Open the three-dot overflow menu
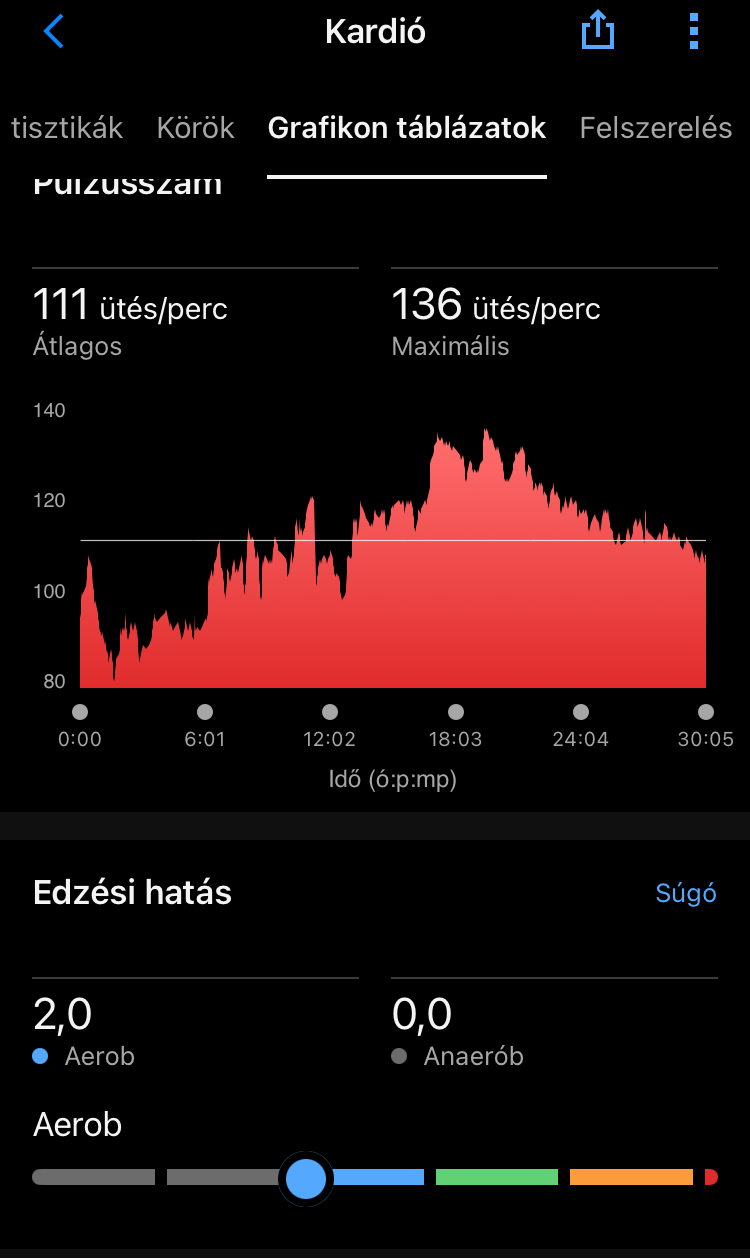 [x=694, y=32]
